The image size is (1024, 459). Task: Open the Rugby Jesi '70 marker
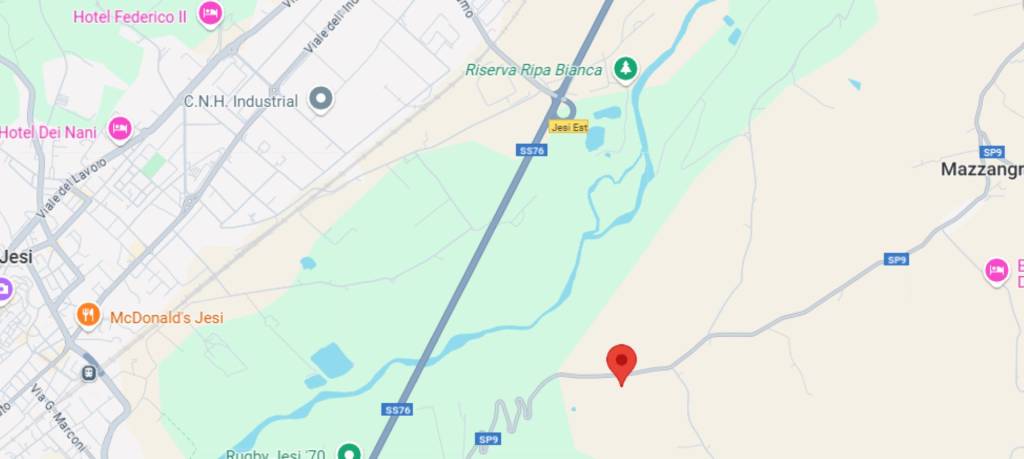pyautogui.click(x=348, y=452)
